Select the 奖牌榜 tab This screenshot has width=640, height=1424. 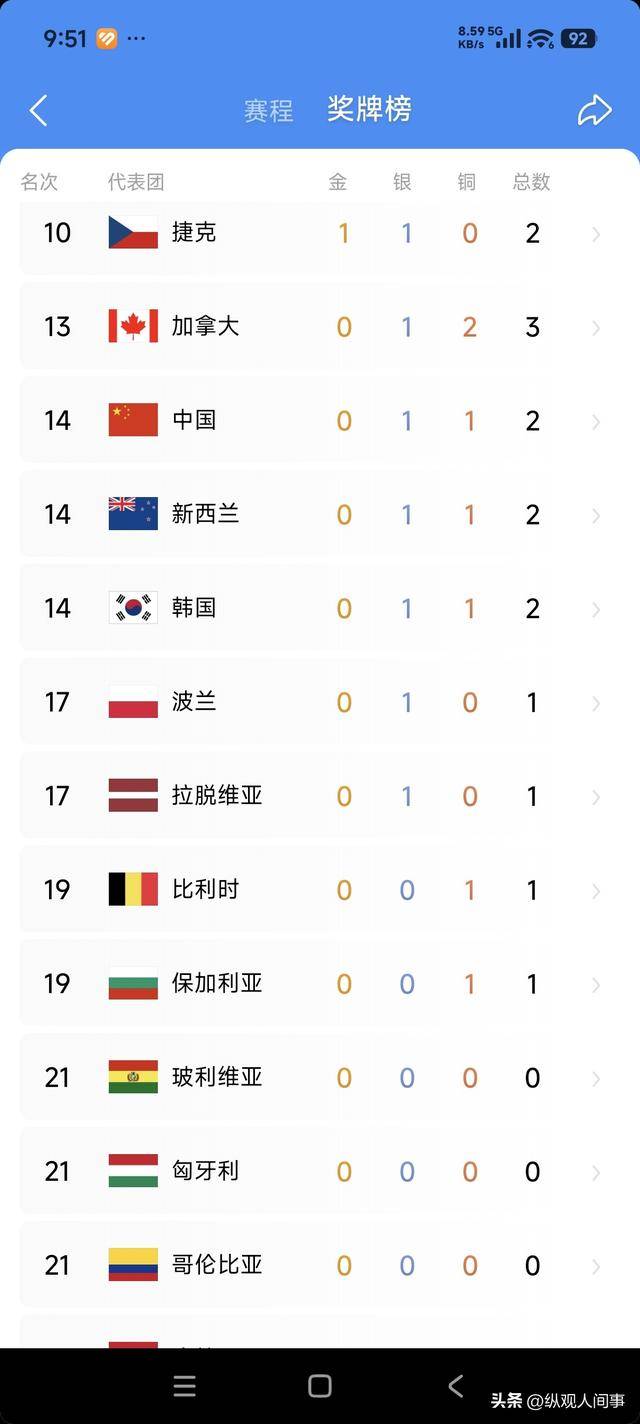(x=369, y=109)
